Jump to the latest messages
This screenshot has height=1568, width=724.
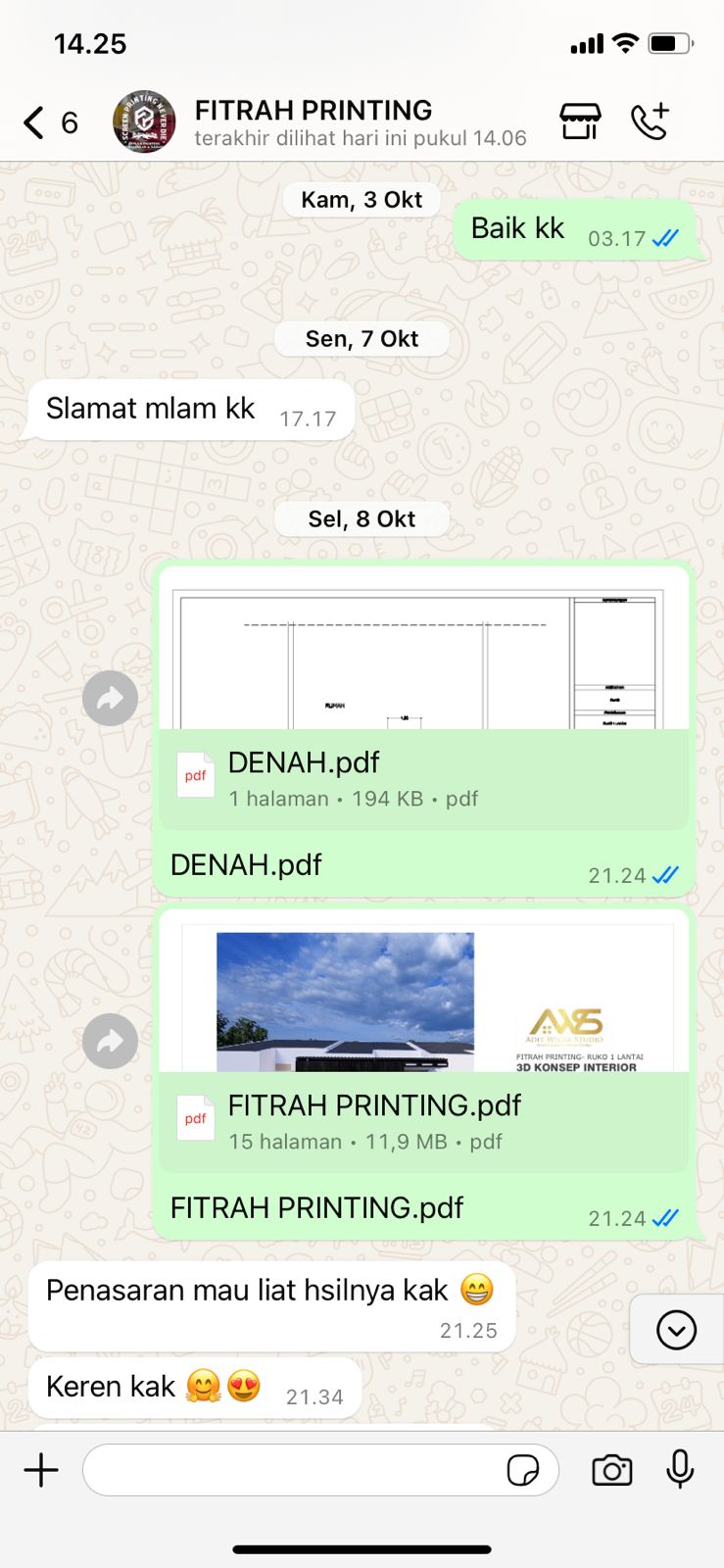point(676,1330)
